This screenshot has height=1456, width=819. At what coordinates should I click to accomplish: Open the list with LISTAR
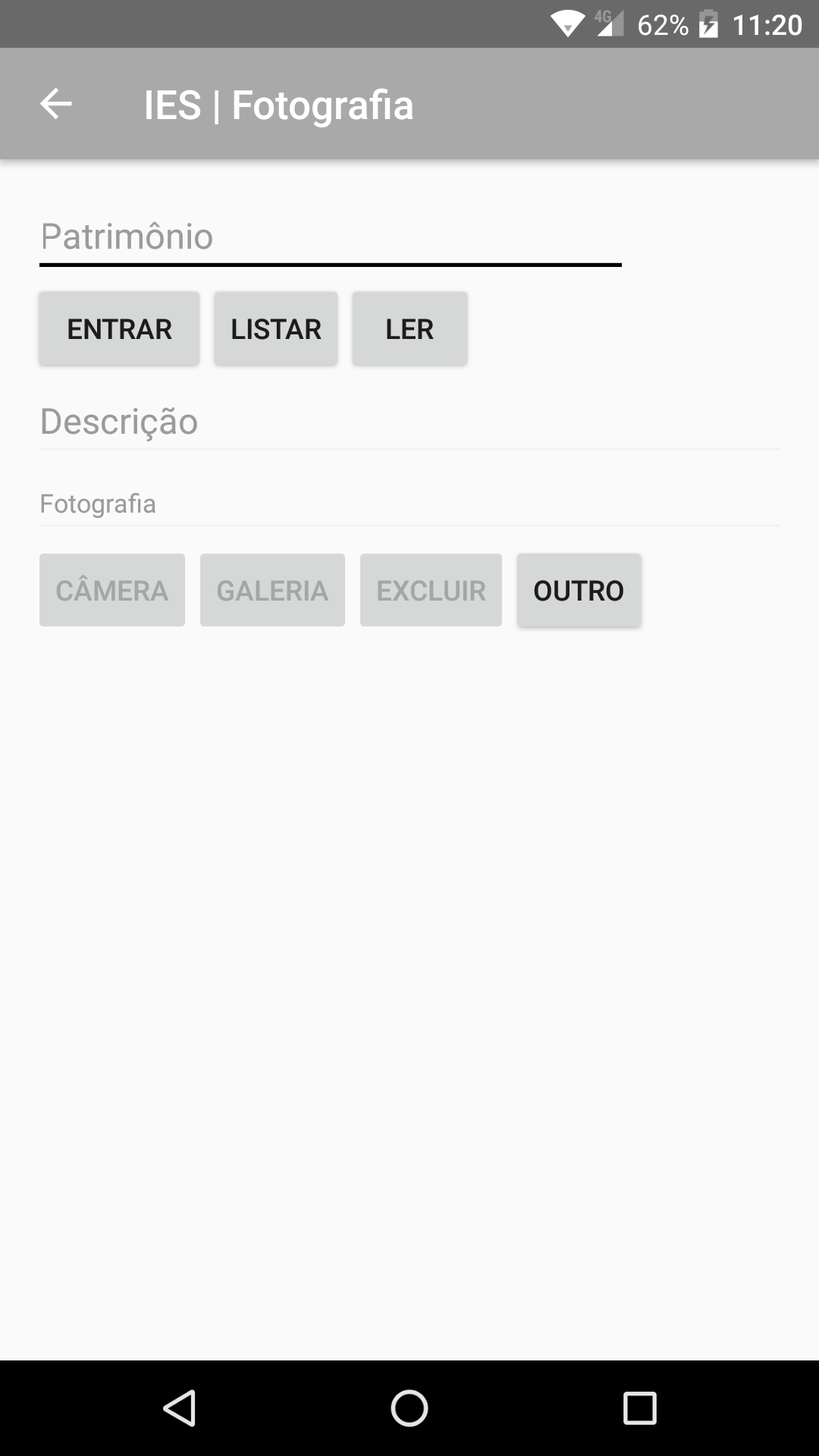coord(276,328)
